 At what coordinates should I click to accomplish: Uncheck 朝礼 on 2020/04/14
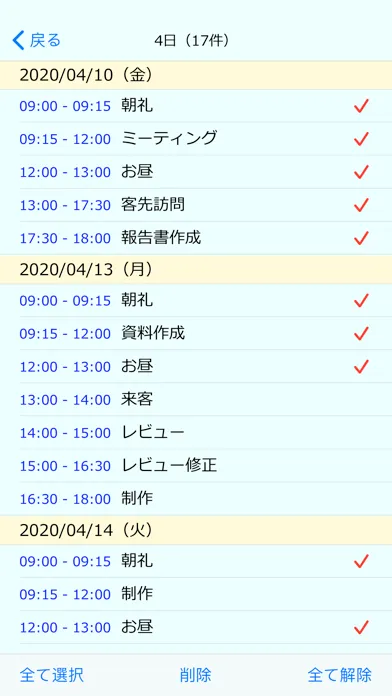click(196, 561)
